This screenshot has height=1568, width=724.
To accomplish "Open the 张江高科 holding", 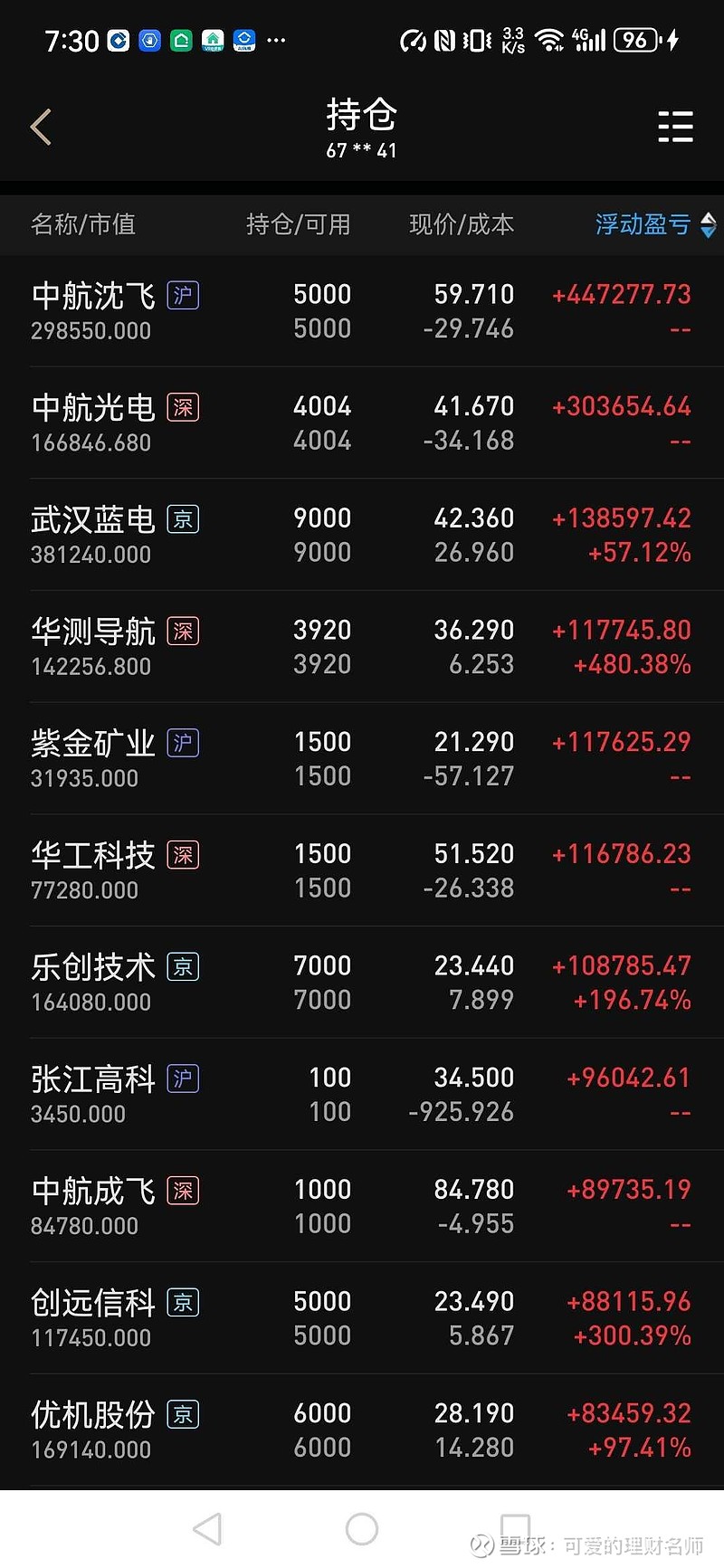I will click(x=362, y=1095).
